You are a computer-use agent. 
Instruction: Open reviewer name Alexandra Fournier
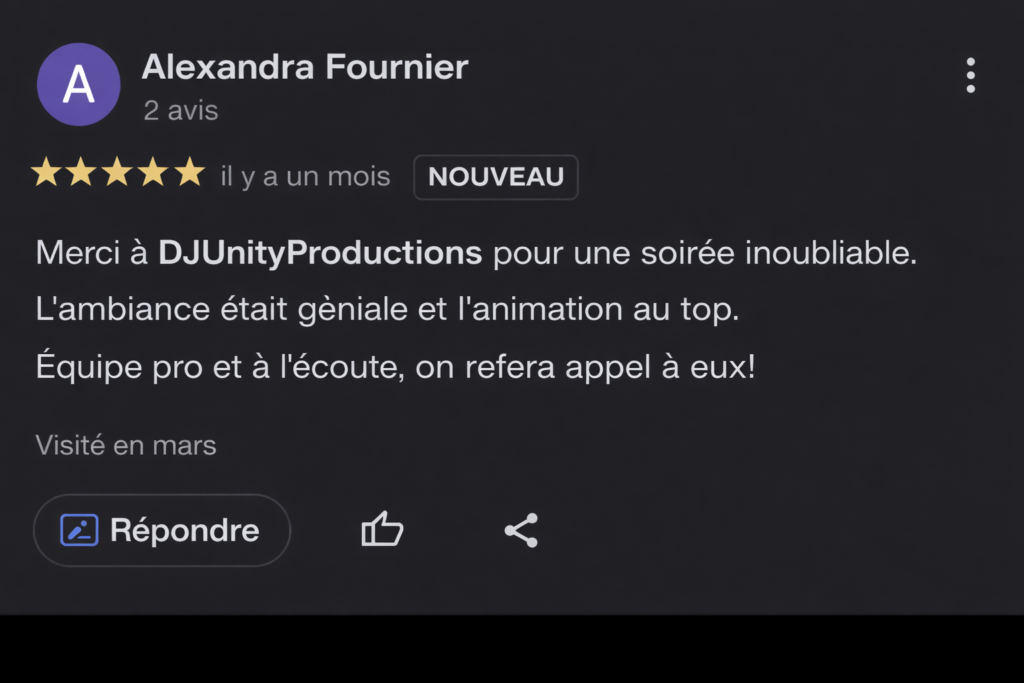tap(305, 68)
